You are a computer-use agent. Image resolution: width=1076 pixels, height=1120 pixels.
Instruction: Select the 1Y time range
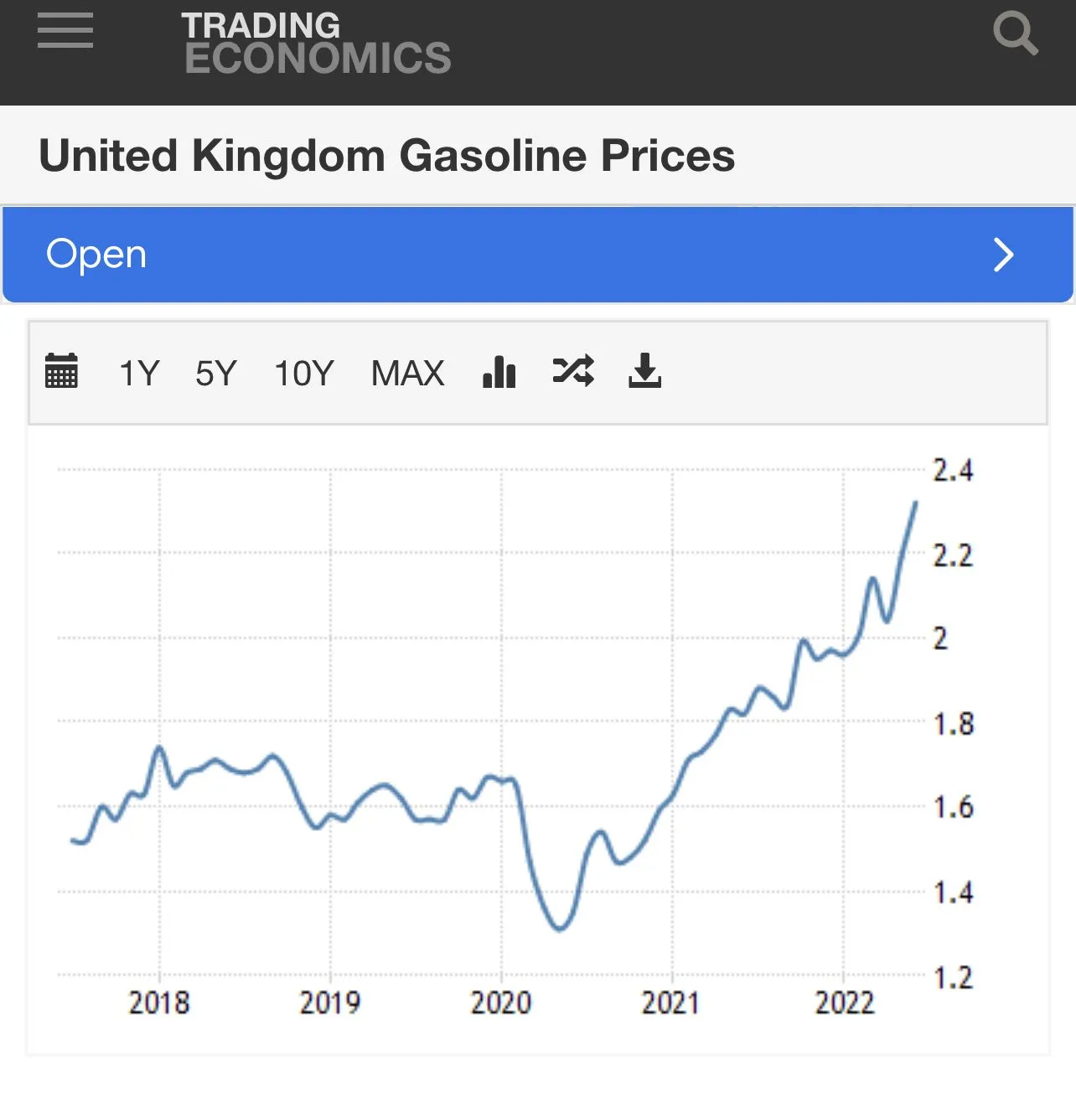139,374
